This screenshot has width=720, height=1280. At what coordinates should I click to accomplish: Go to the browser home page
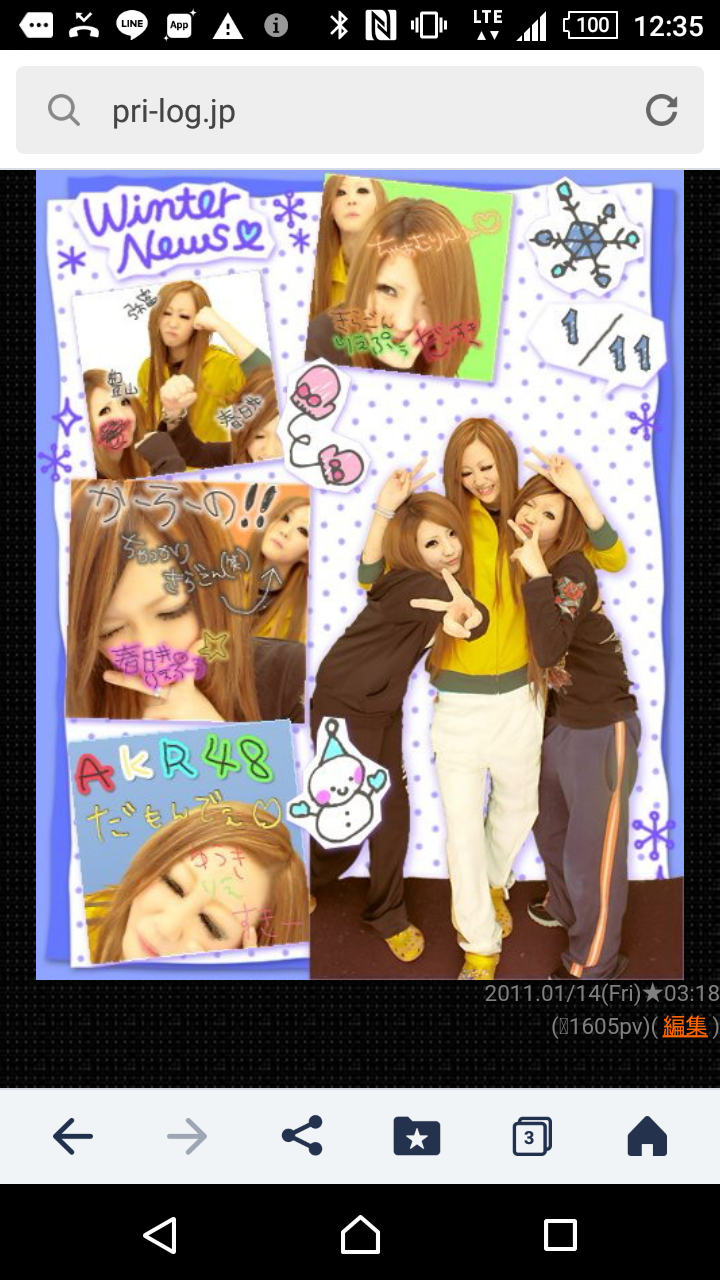tap(647, 1136)
